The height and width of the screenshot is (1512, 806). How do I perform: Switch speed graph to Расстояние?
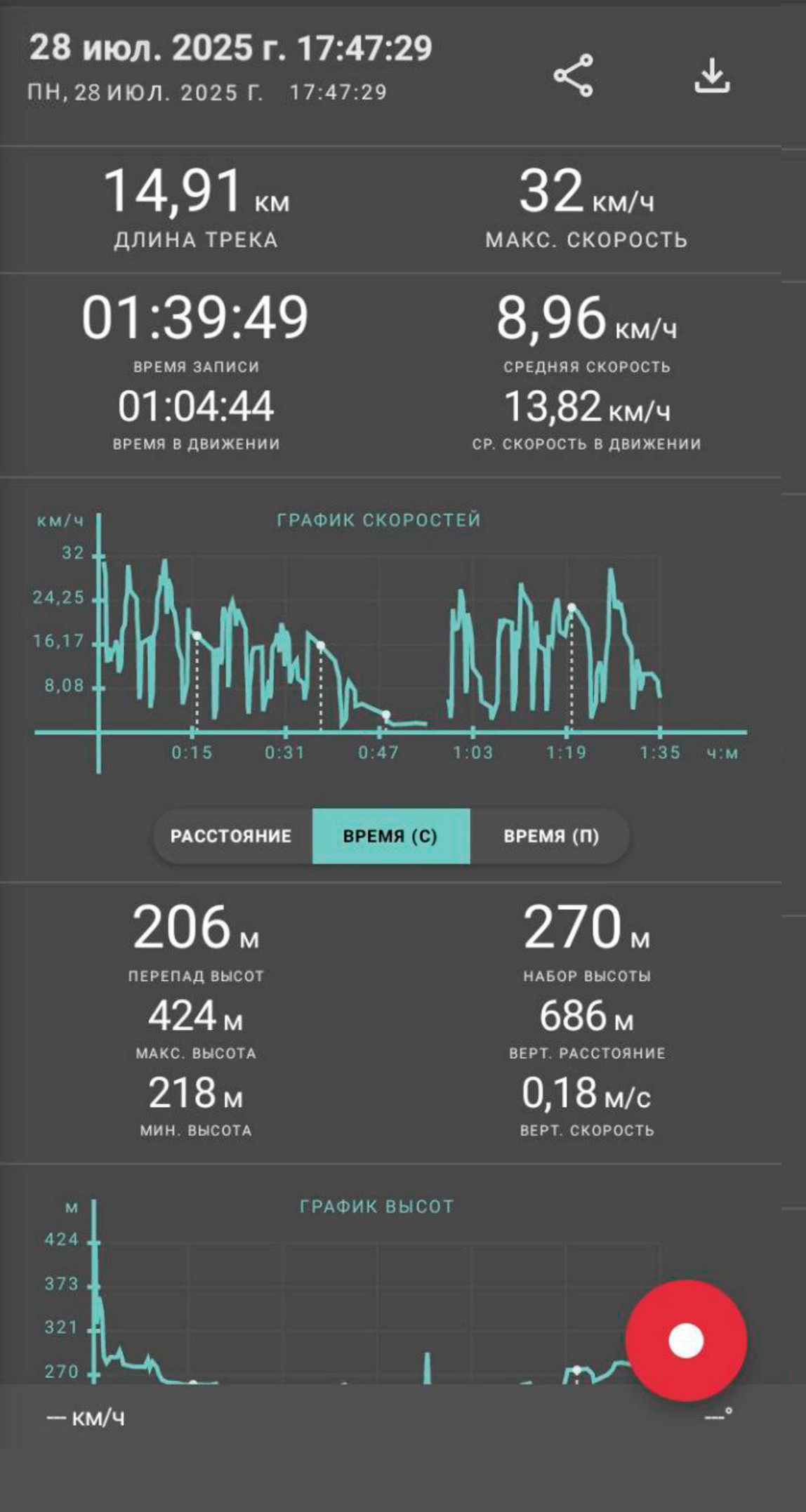232,836
